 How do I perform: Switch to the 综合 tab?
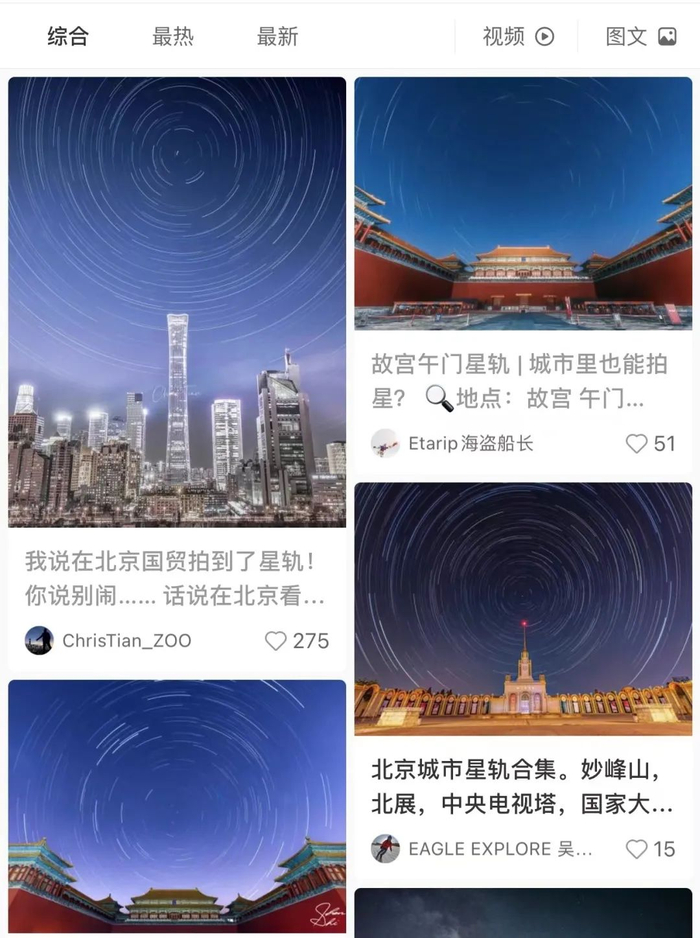(68, 37)
